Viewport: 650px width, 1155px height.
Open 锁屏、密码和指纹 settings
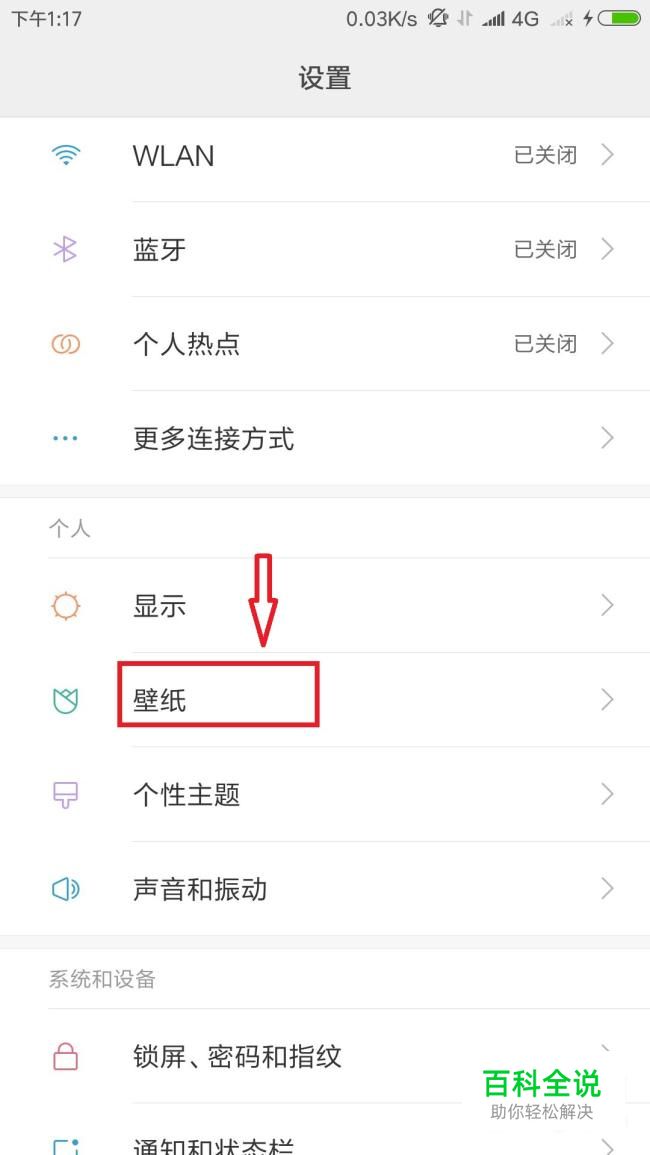(x=300, y=1056)
